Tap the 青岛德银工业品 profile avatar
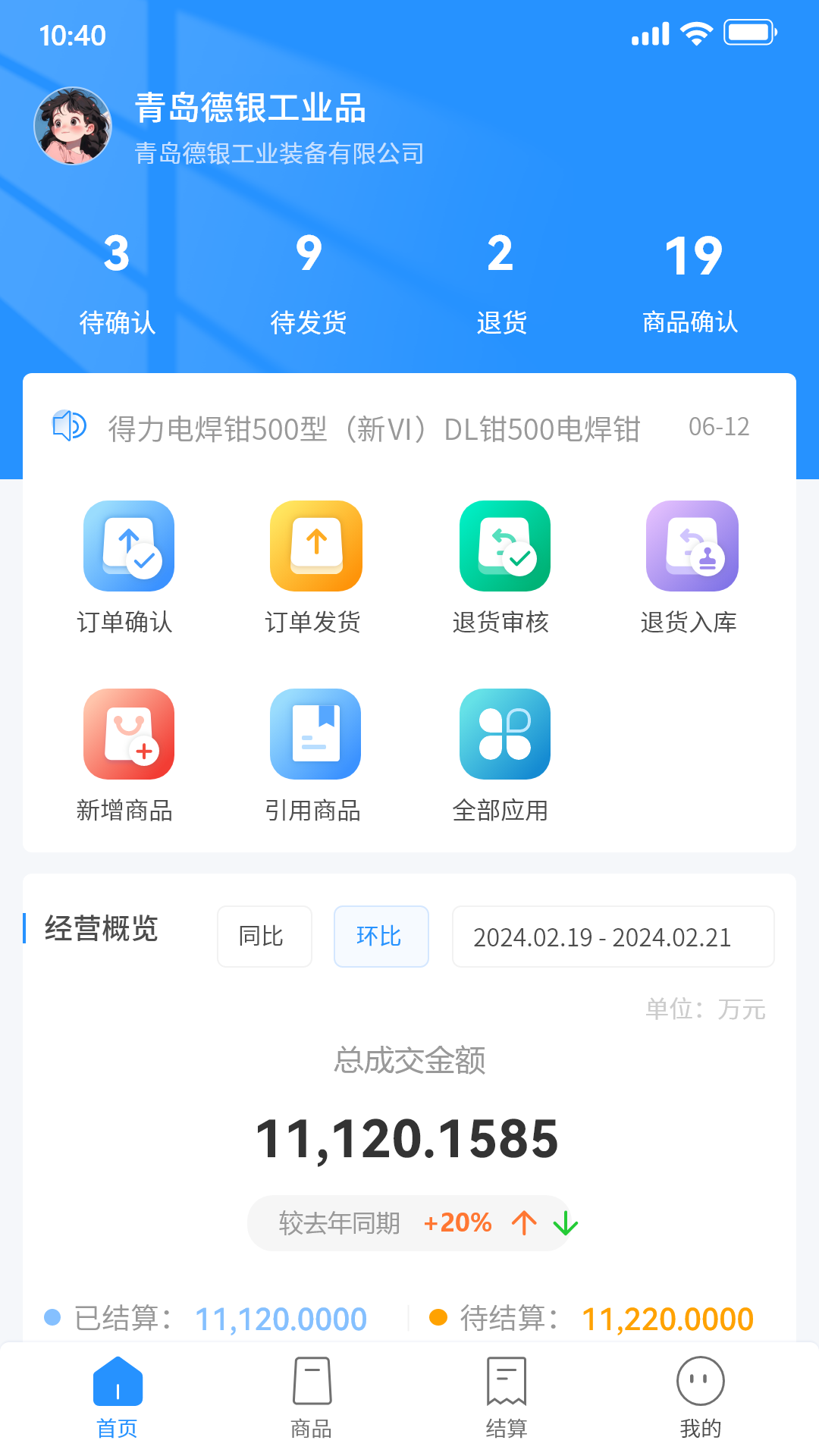The height and width of the screenshot is (1456, 819). click(x=71, y=126)
